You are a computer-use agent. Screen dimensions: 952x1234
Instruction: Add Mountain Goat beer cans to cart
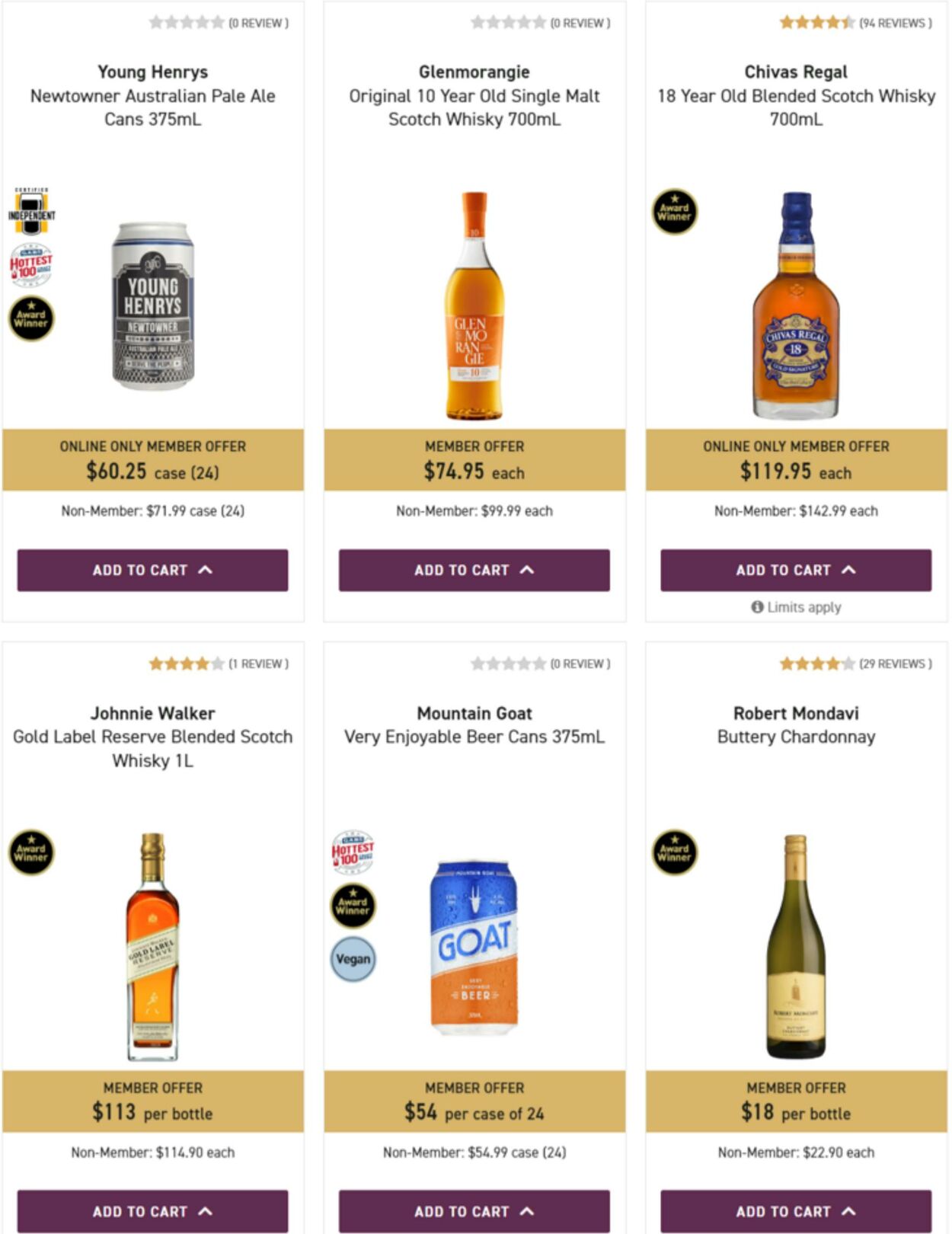point(474,1211)
